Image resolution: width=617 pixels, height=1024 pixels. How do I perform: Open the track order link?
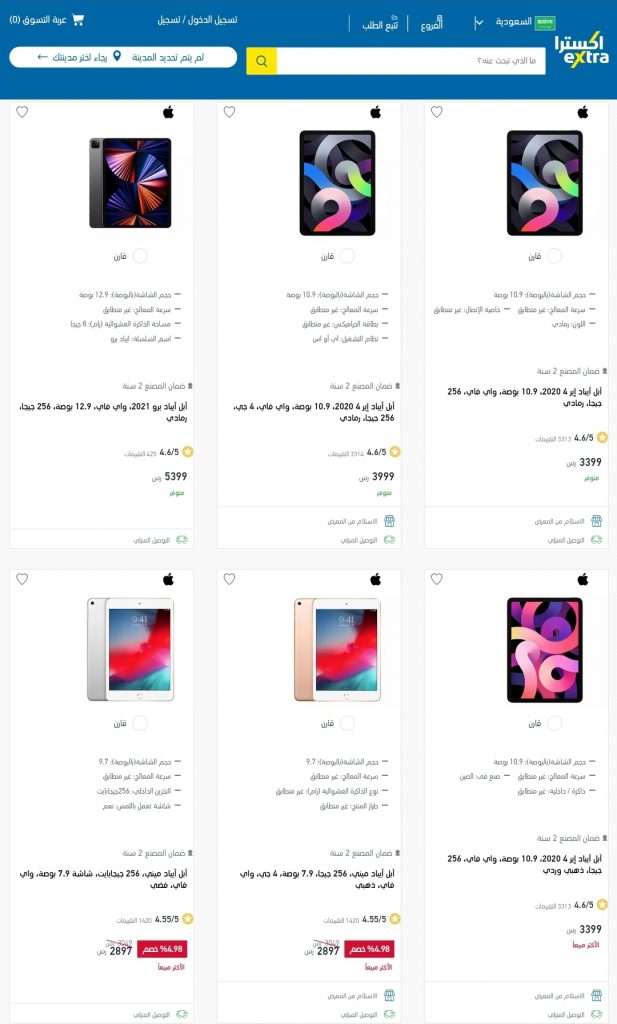pyautogui.click(x=380, y=24)
